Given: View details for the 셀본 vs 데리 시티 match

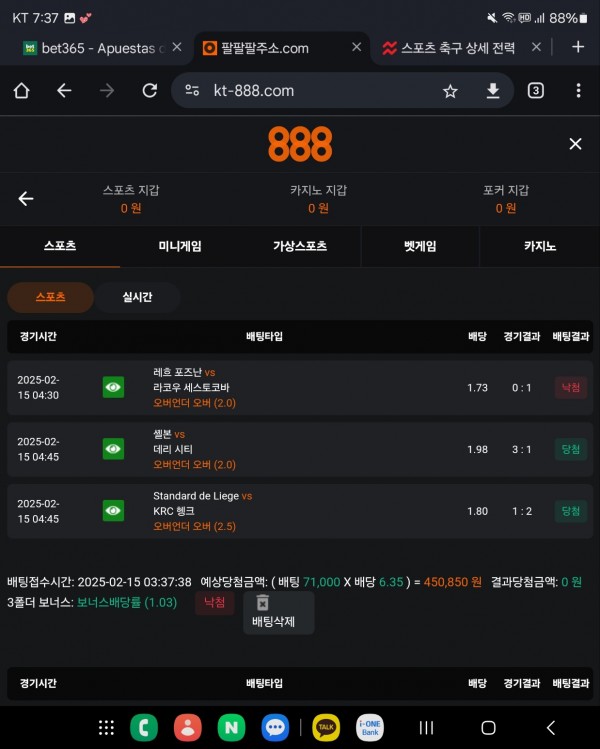Looking at the screenshot, I should click(x=113, y=449).
